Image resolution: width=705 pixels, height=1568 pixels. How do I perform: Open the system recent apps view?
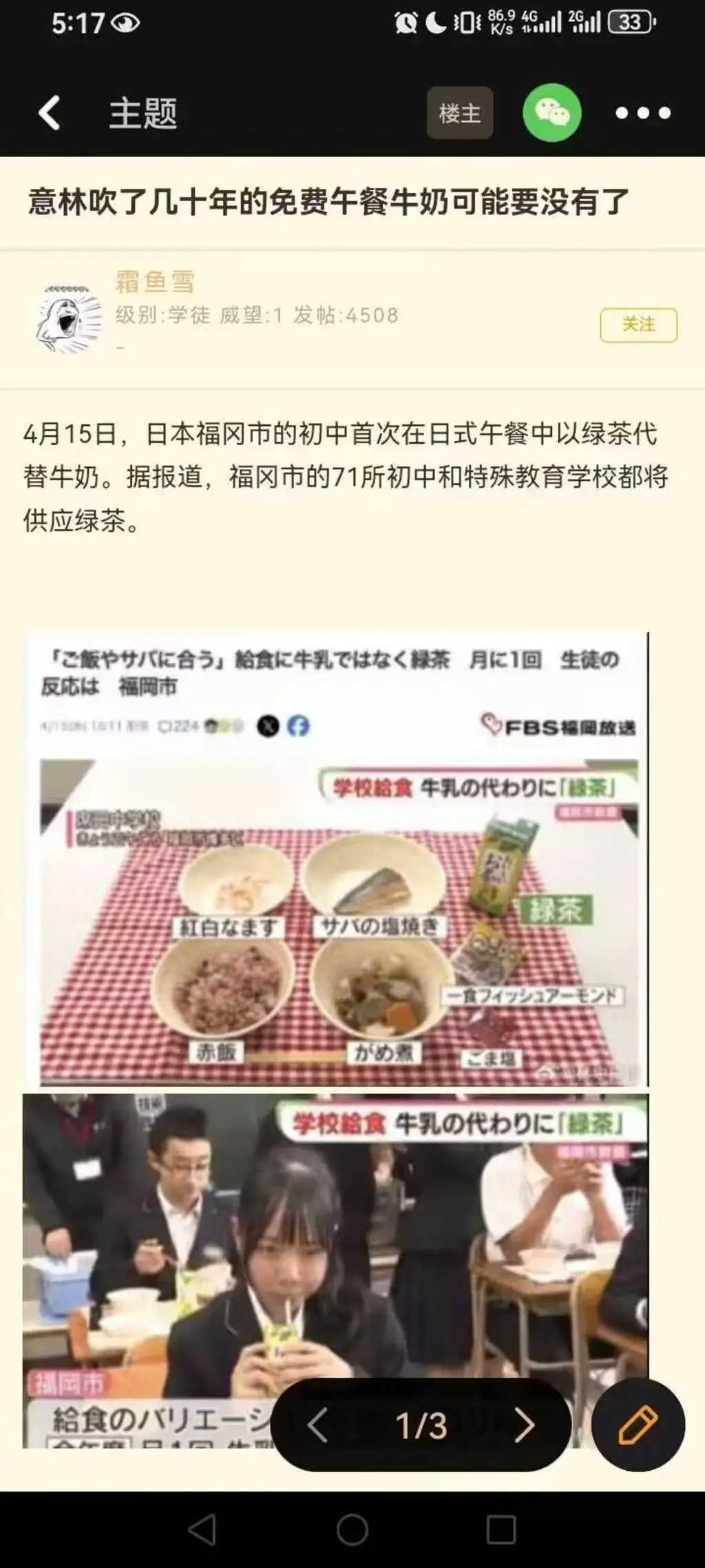point(501,1531)
